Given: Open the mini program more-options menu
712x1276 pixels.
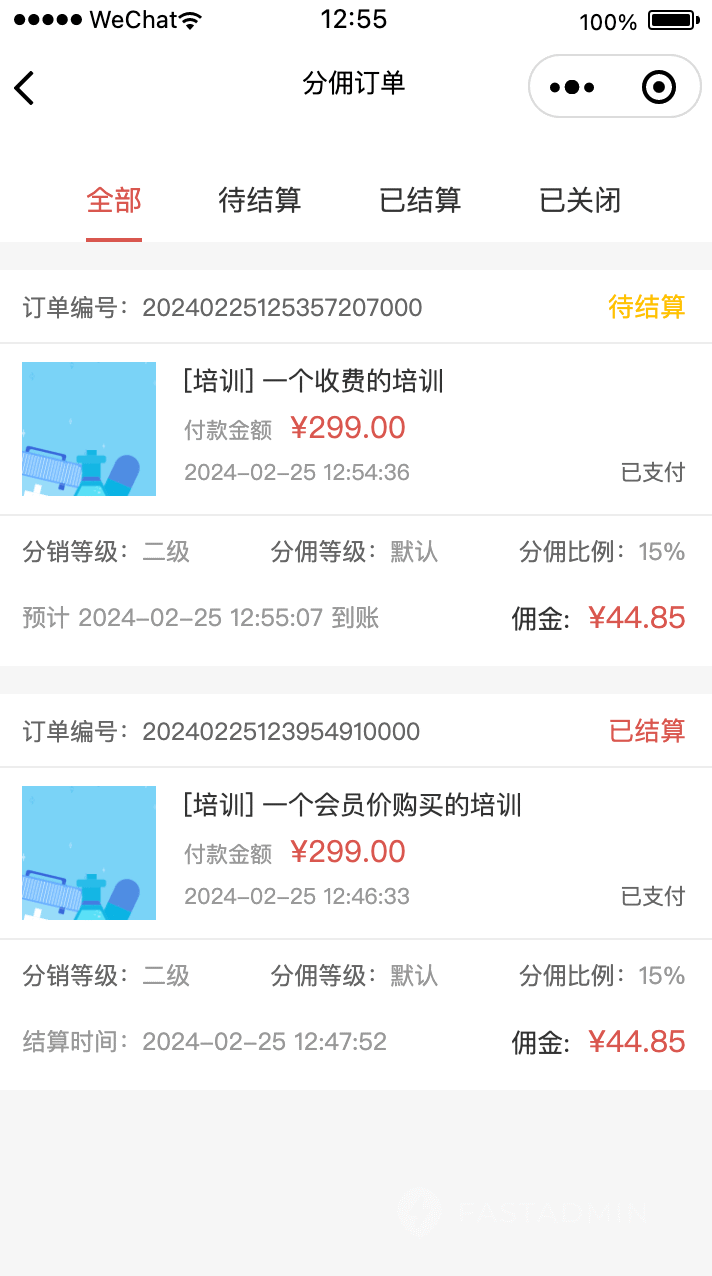Looking at the screenshot, I should pos(572,87).
